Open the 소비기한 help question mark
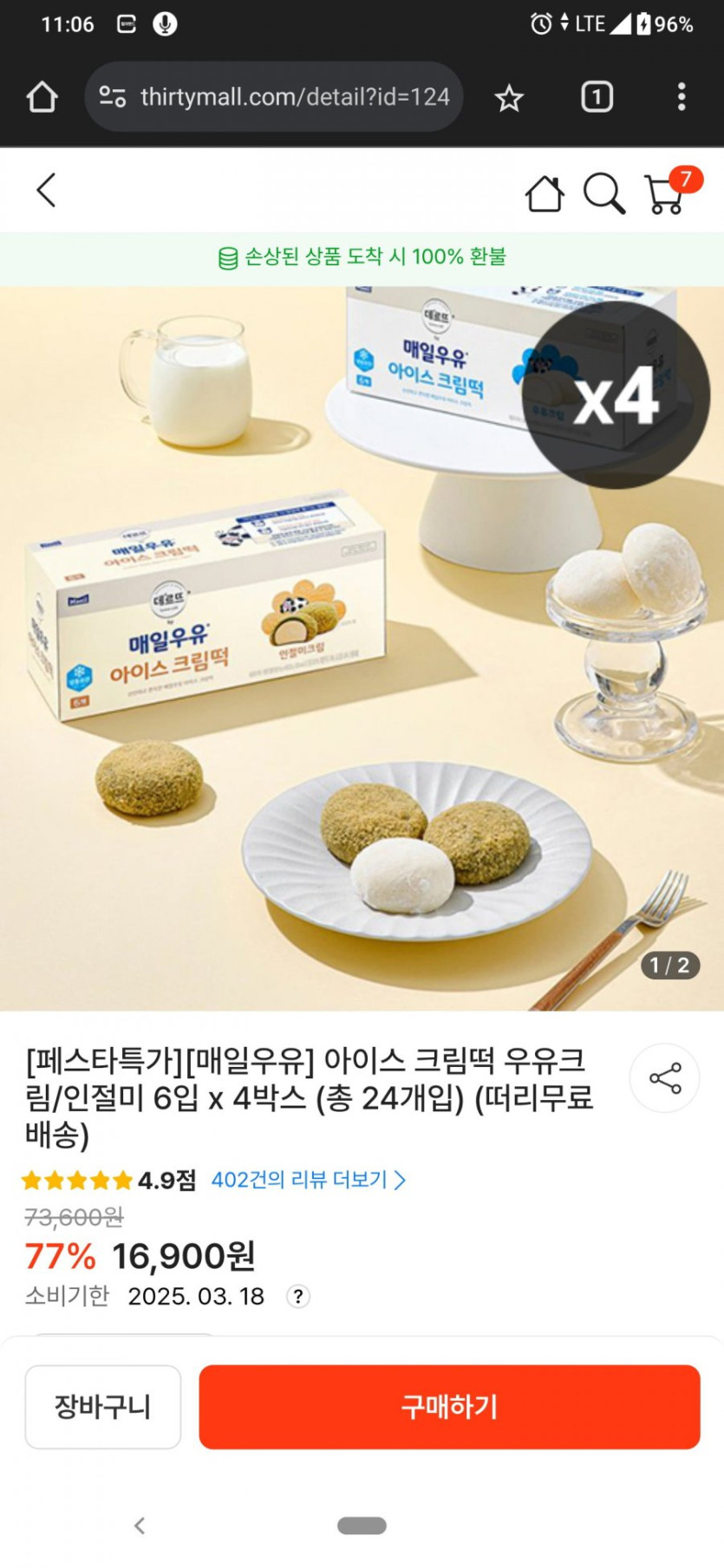This screenshot has height=1568, width=724. click(298, 1297)
